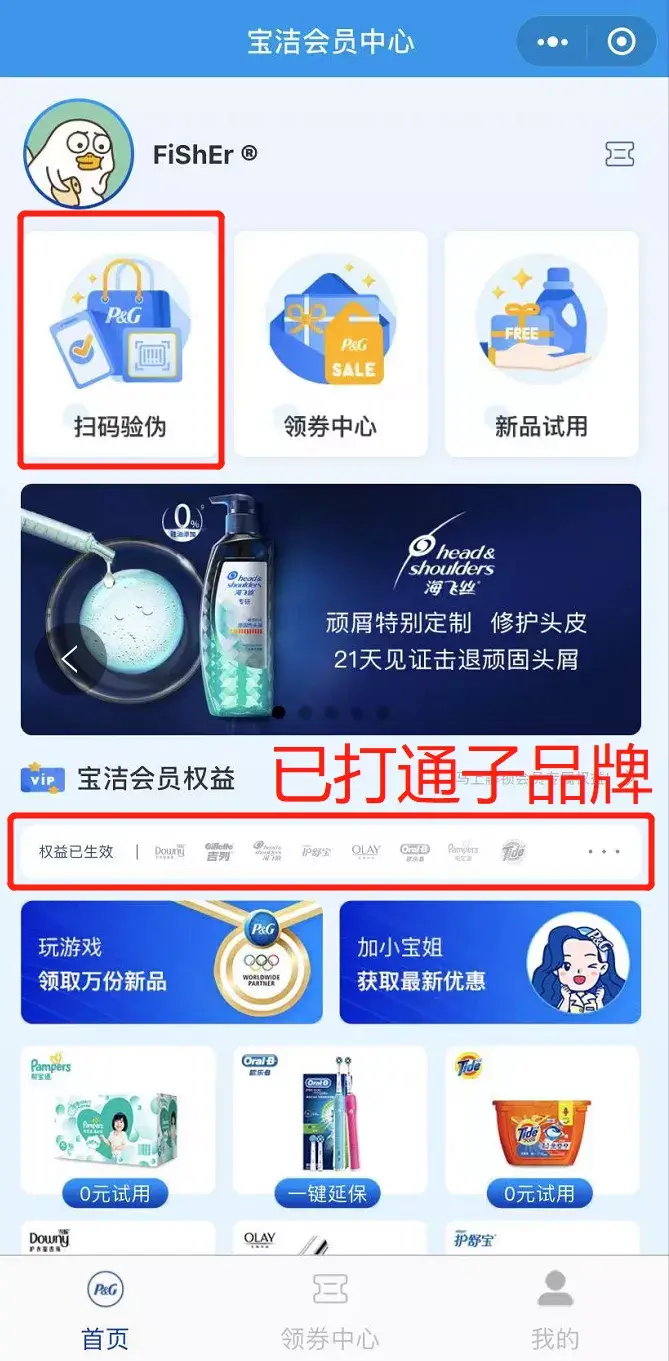This screenshot has height=1361, width=669.
Task: Tap the duck profile avatar
Action: click(78, 154)
